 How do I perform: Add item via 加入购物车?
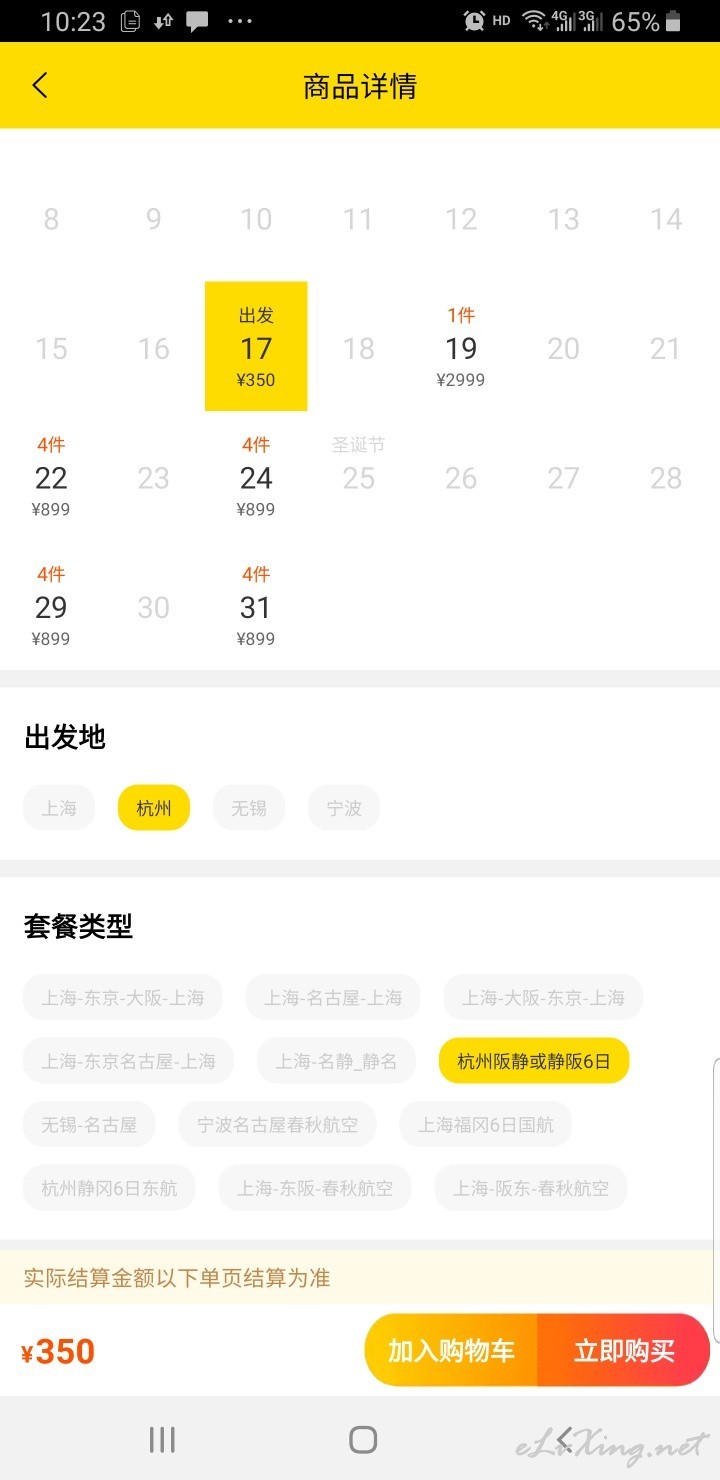(x=451, y=1351)
